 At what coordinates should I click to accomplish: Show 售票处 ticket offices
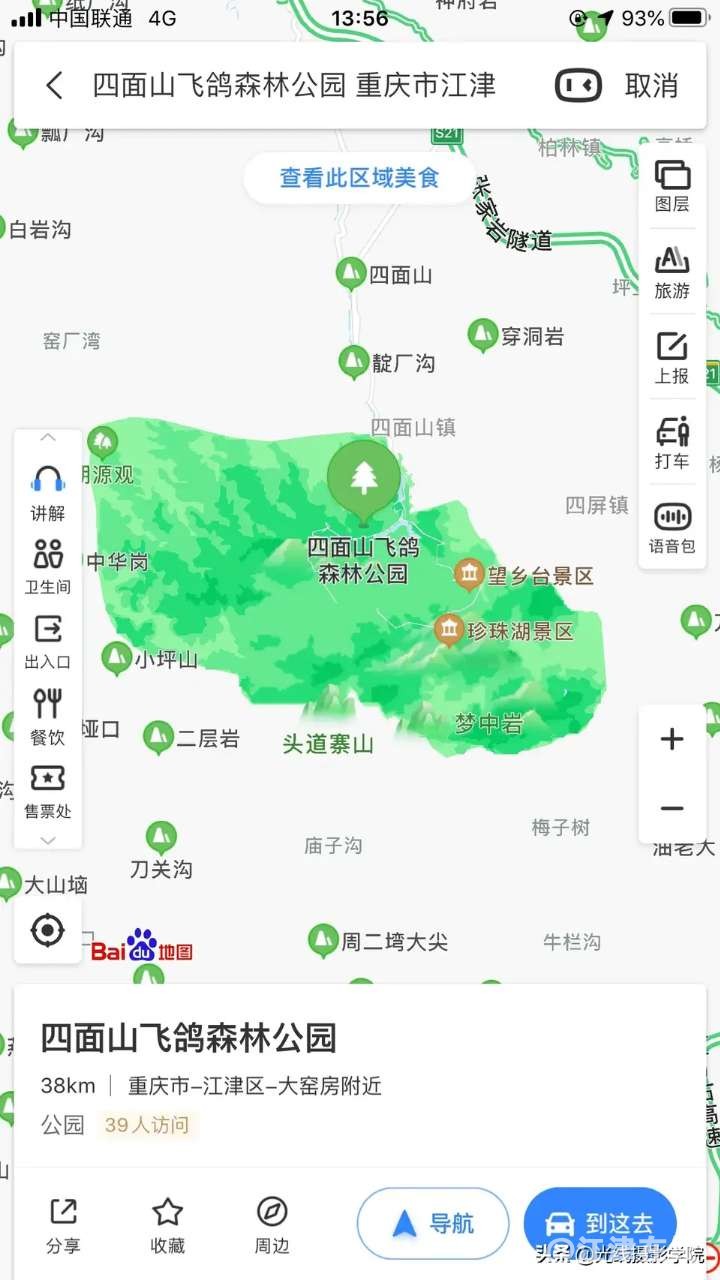point(48,791)
